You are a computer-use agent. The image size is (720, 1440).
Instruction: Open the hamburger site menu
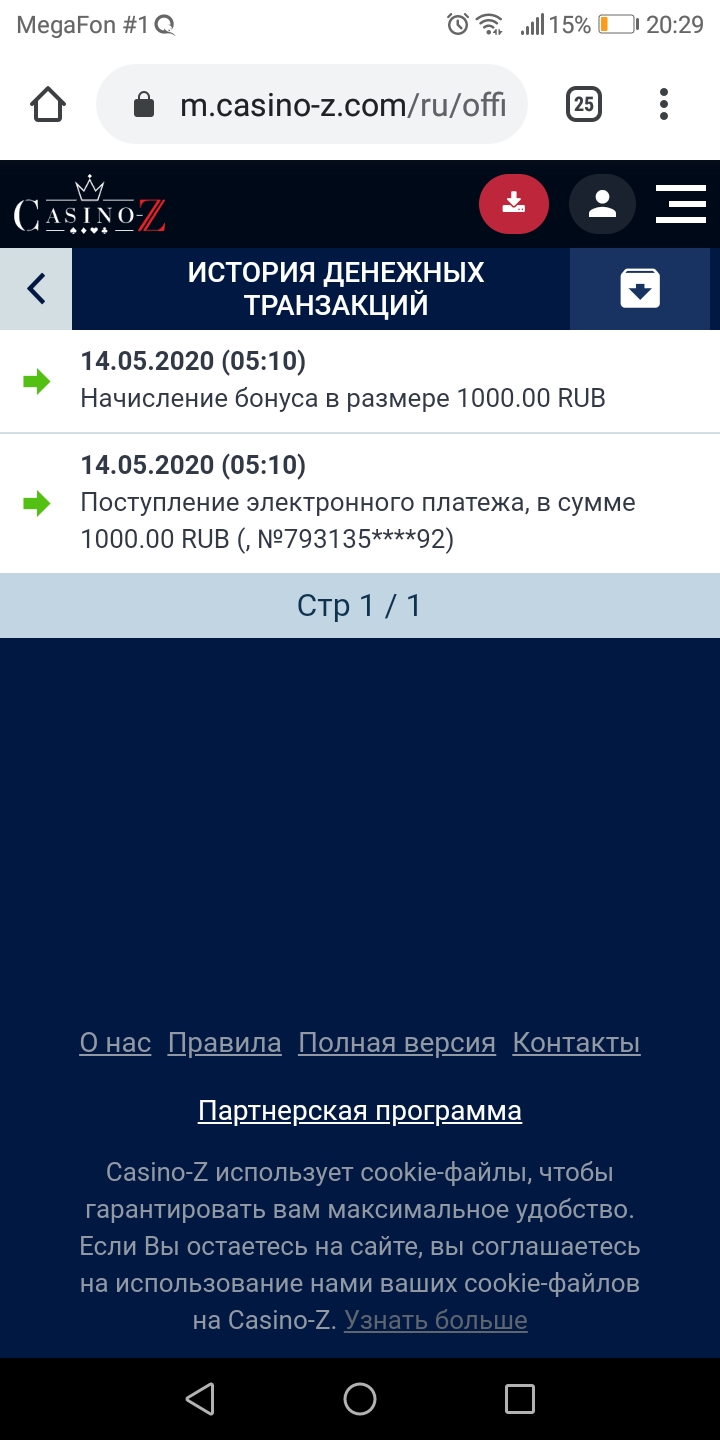pos(681,204)
